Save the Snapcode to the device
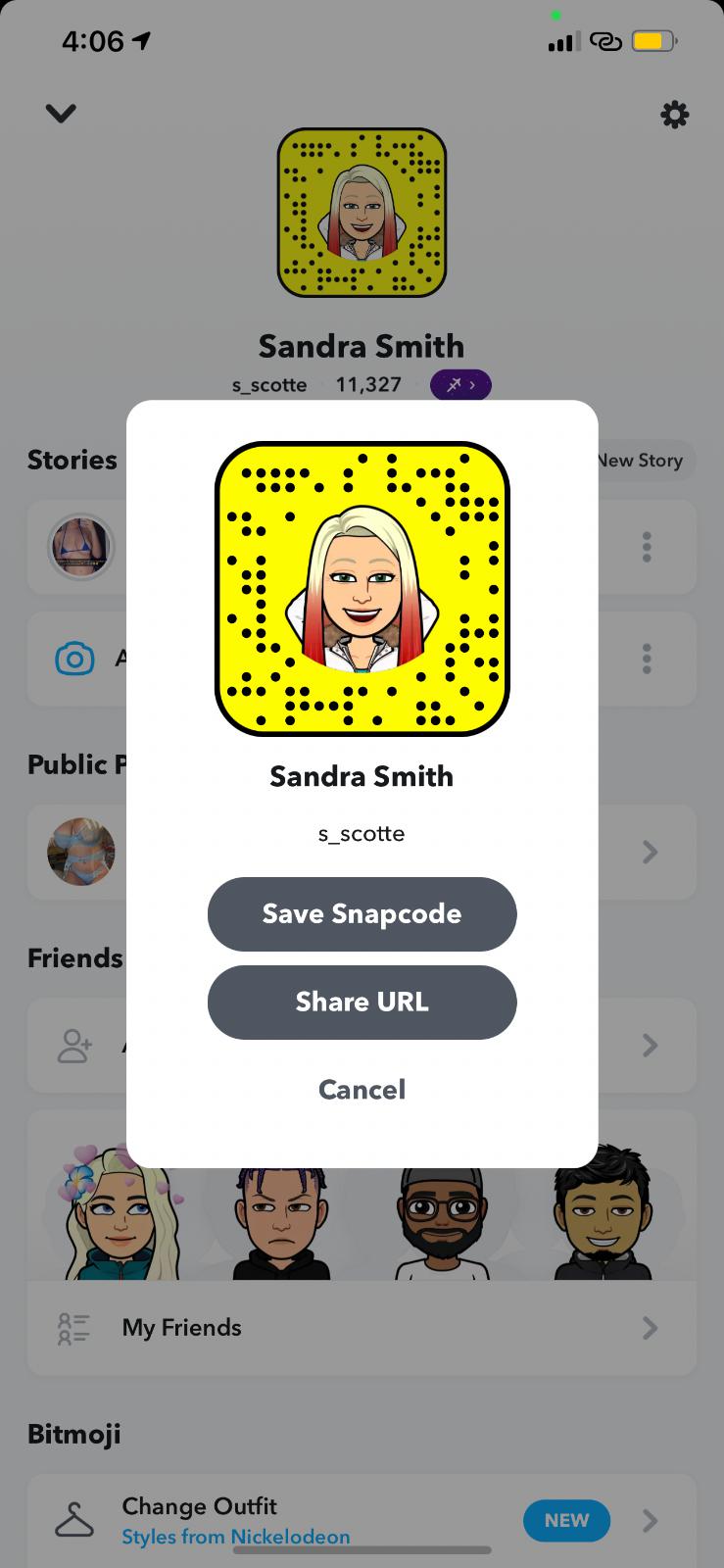724x1568 pixels. pos(362,913)
